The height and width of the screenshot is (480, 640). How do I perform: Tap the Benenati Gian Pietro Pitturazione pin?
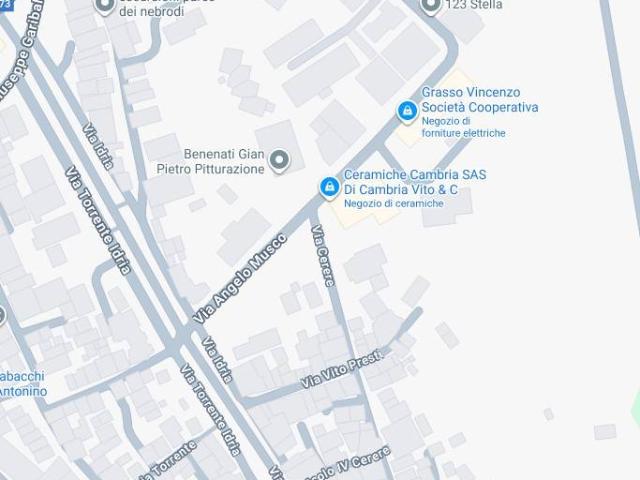pyautogui.click(x=280, y=159)
